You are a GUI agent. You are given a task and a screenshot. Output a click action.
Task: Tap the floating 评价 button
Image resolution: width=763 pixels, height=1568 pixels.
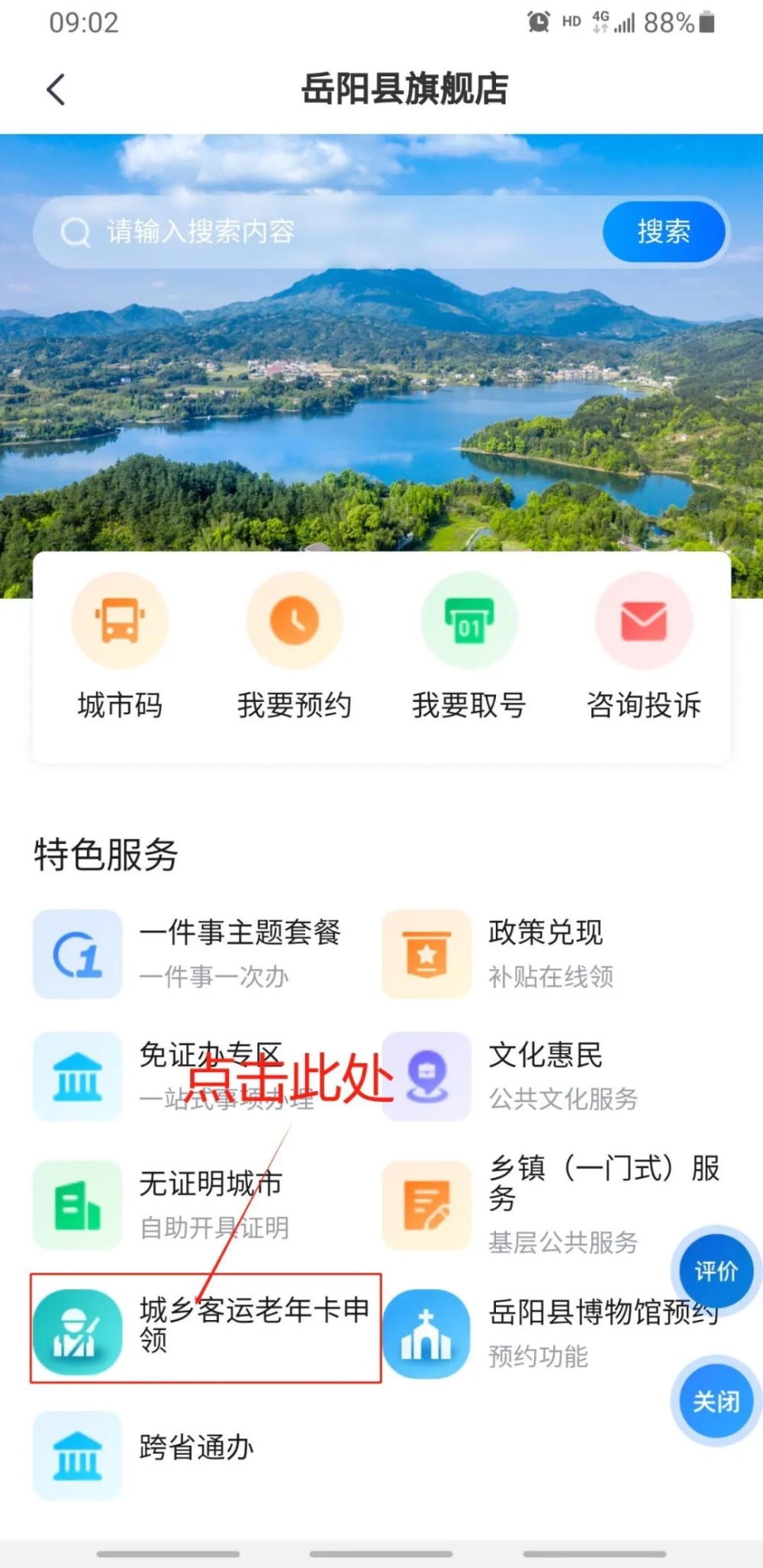tap(716, 1270)
